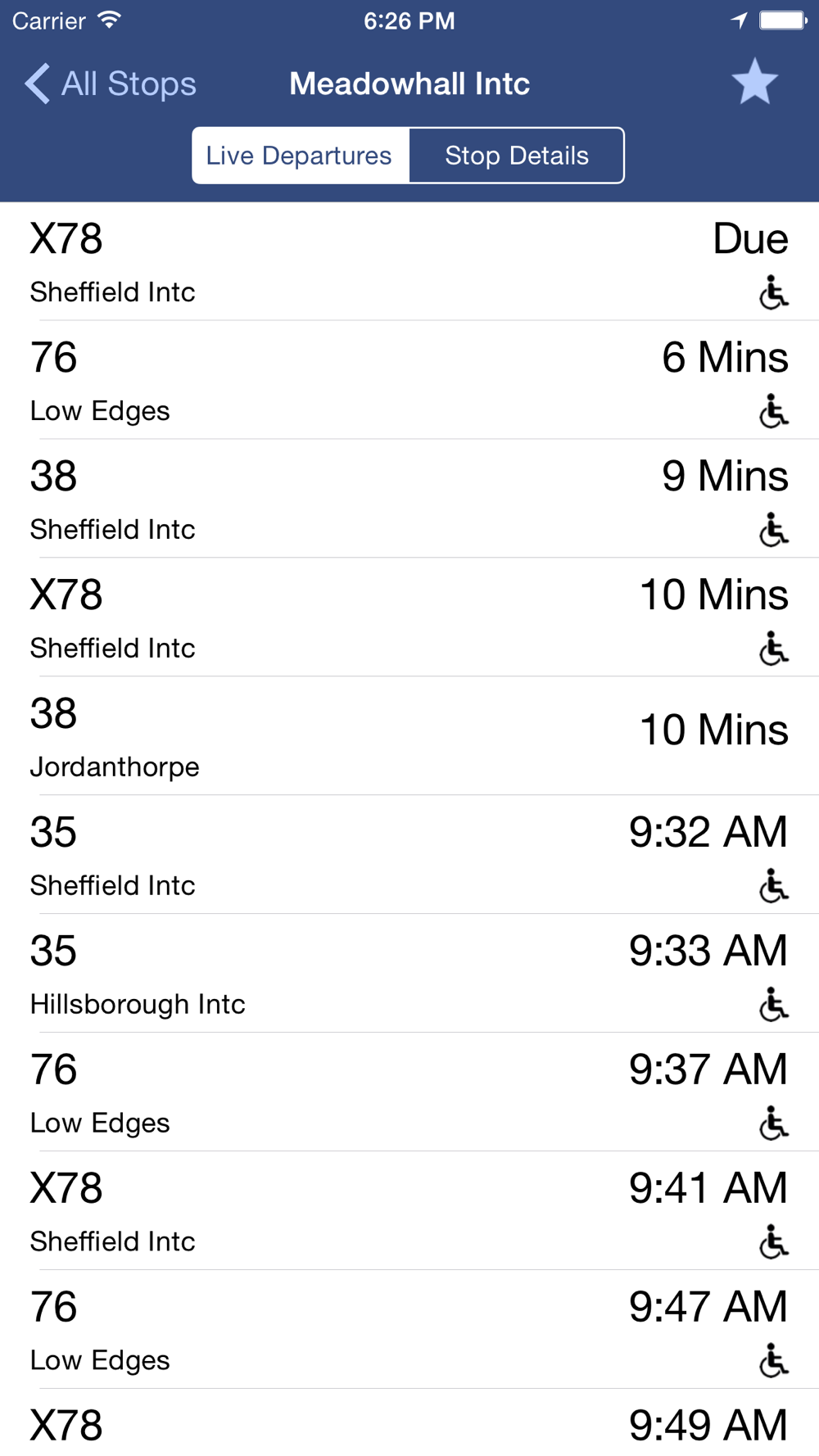This screenshot has height=1456, width=819.
Task: Tap the 76 Low Edges 6 Mins row
Action: point(409,380)
